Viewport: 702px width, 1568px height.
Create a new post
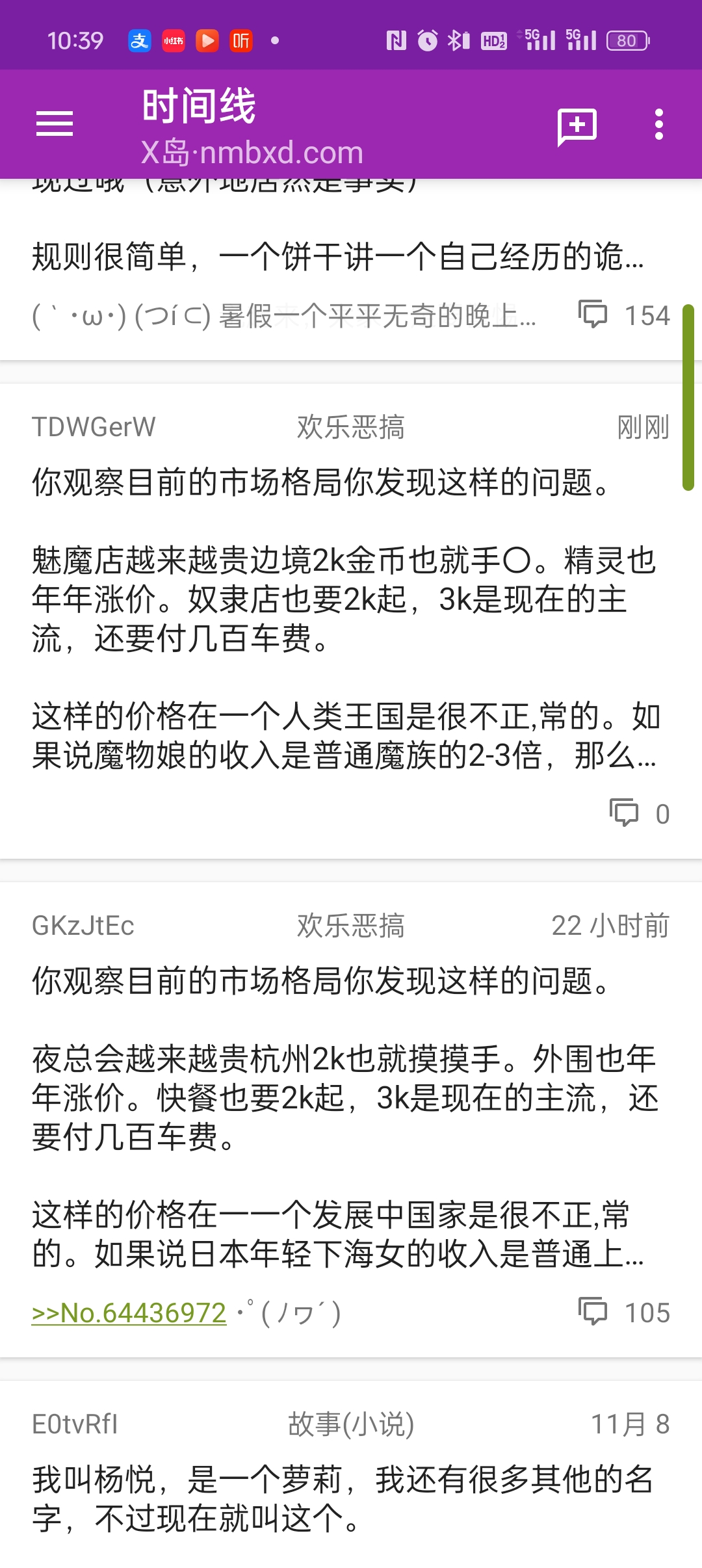tap(577, 125)
